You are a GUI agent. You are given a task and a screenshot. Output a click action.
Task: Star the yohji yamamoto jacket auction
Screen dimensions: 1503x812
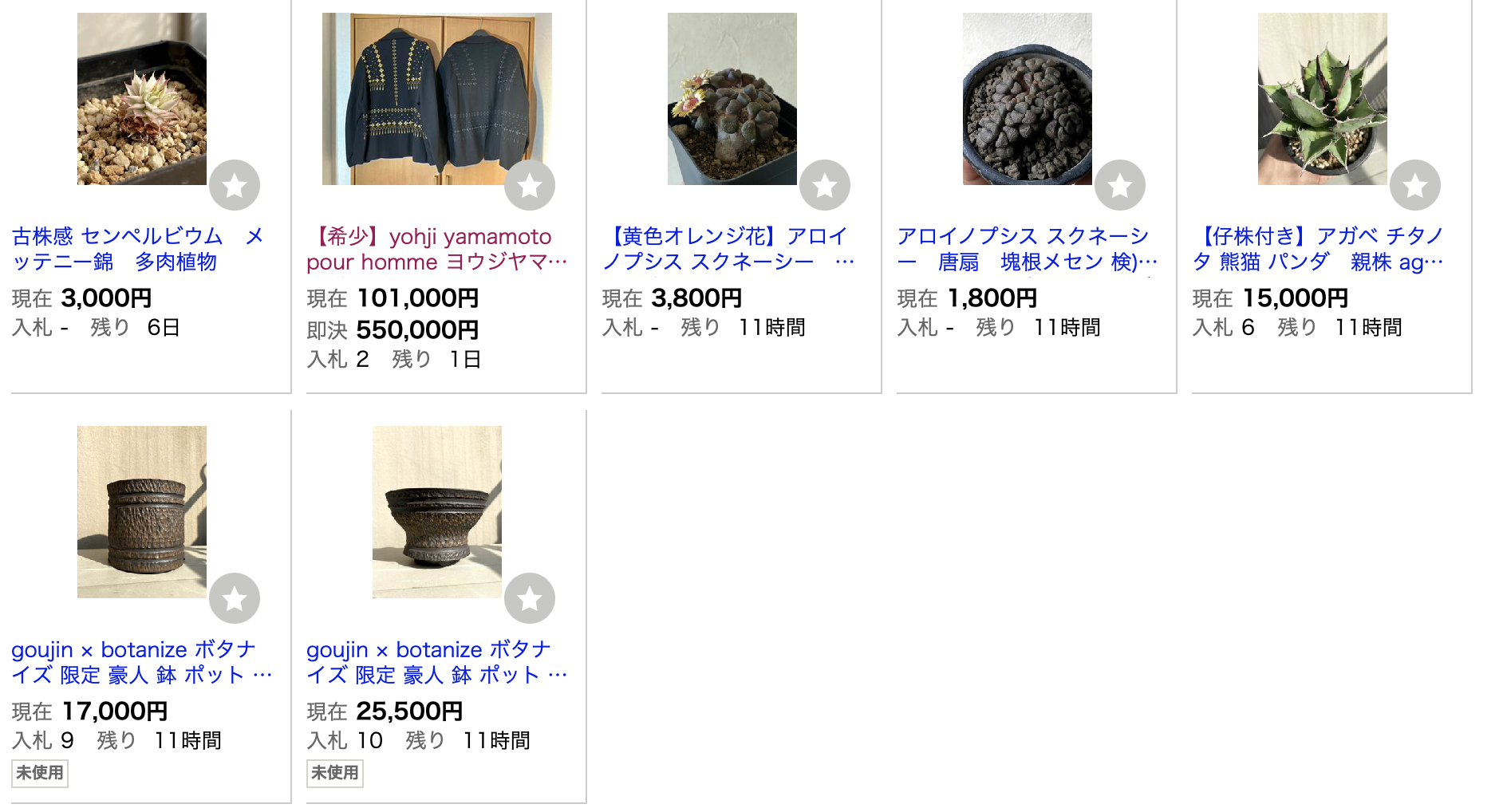point(530,185)
